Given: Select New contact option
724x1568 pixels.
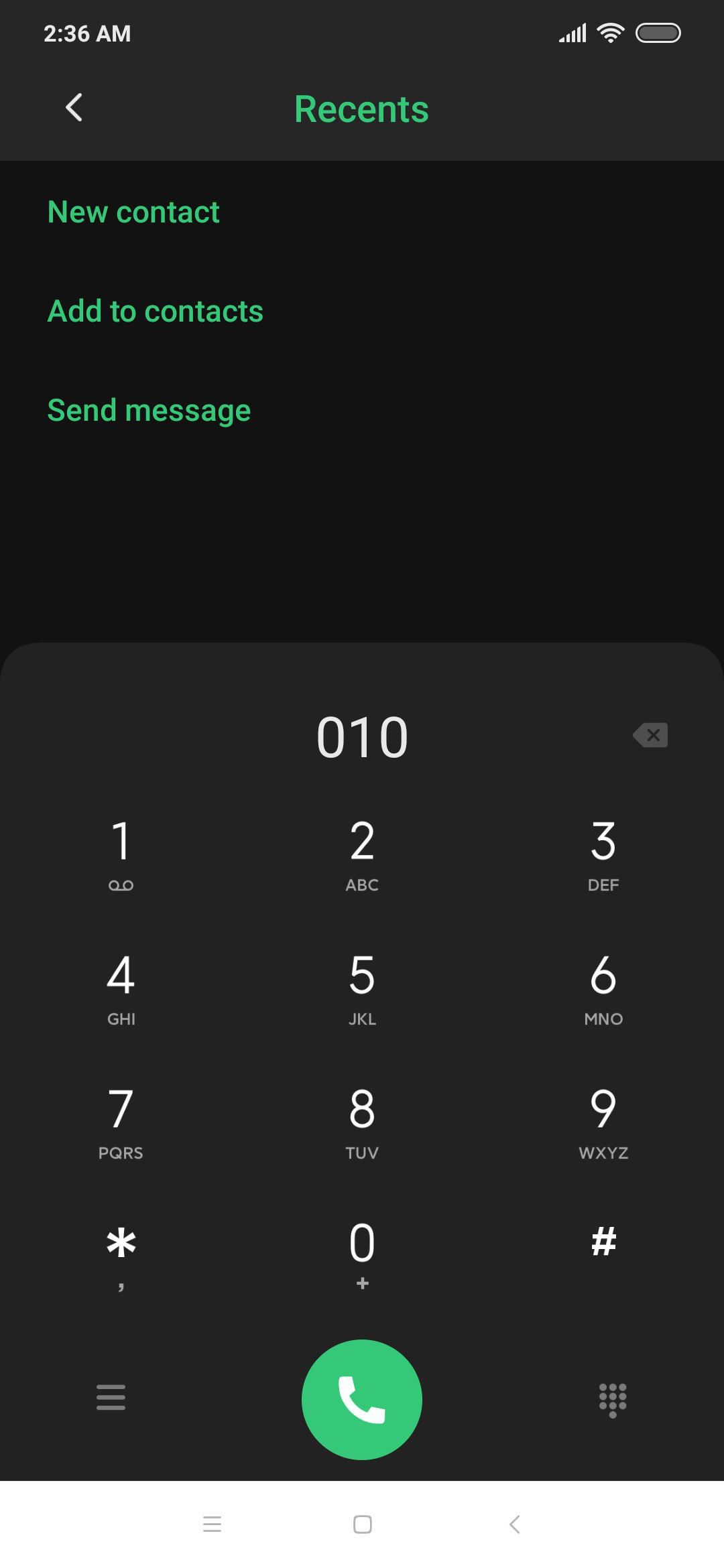Looking at the screenshot, I should click(x=133, y=212).
